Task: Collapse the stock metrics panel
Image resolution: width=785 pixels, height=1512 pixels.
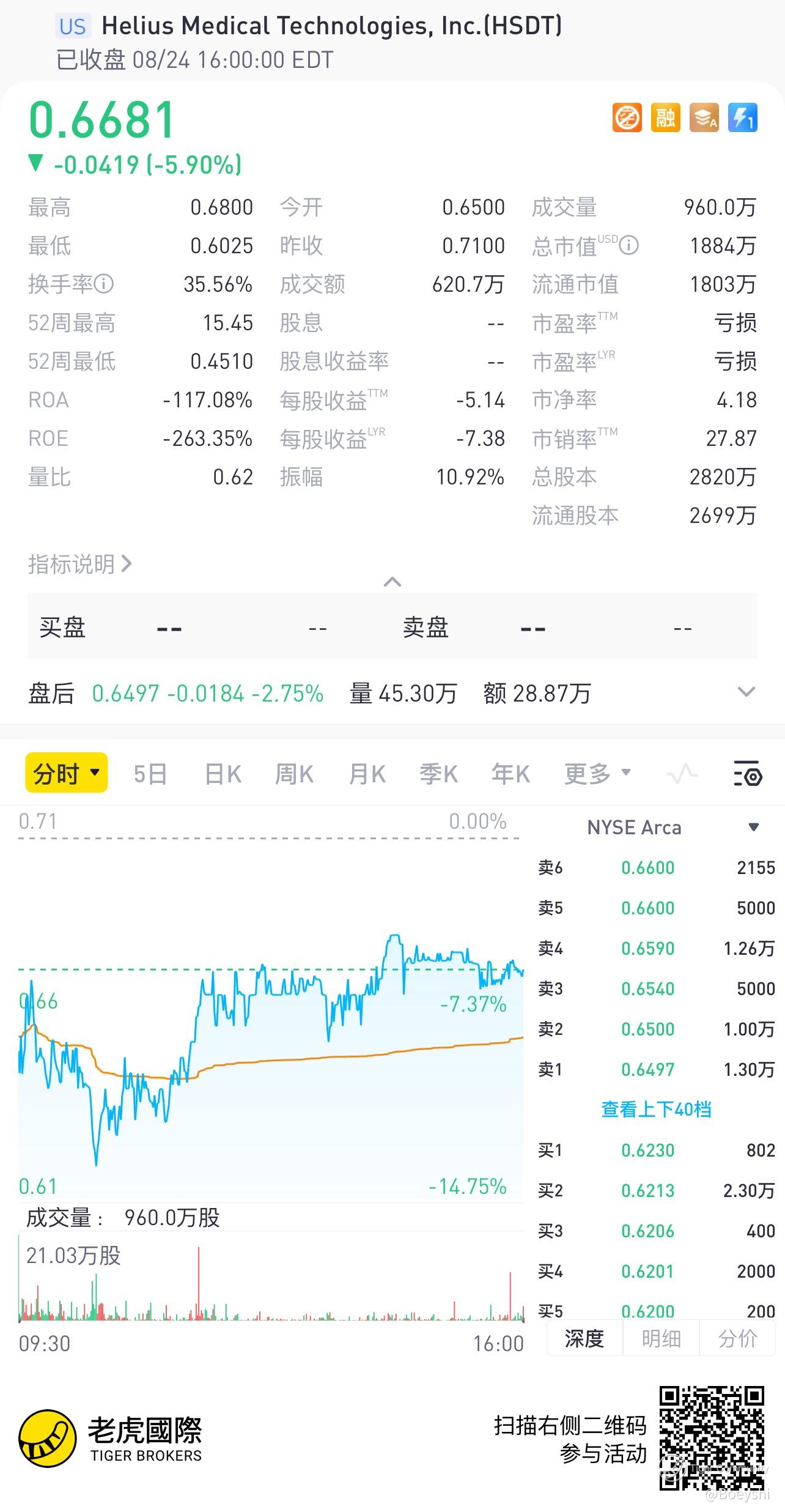Action: [392, 582]
